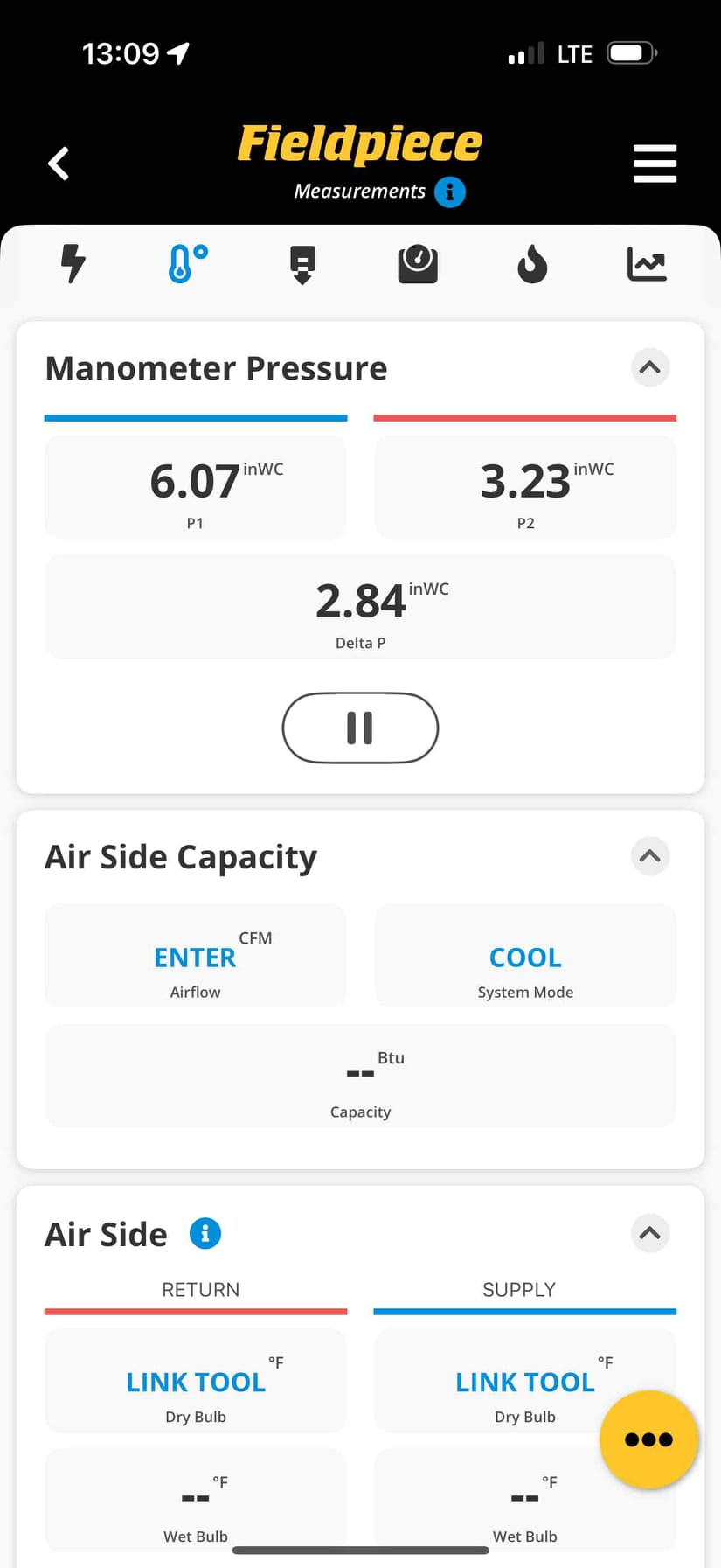Enter the Airflow CFM value
The width and height of the screenshot is (721, 1568).
tap(195, 957)
